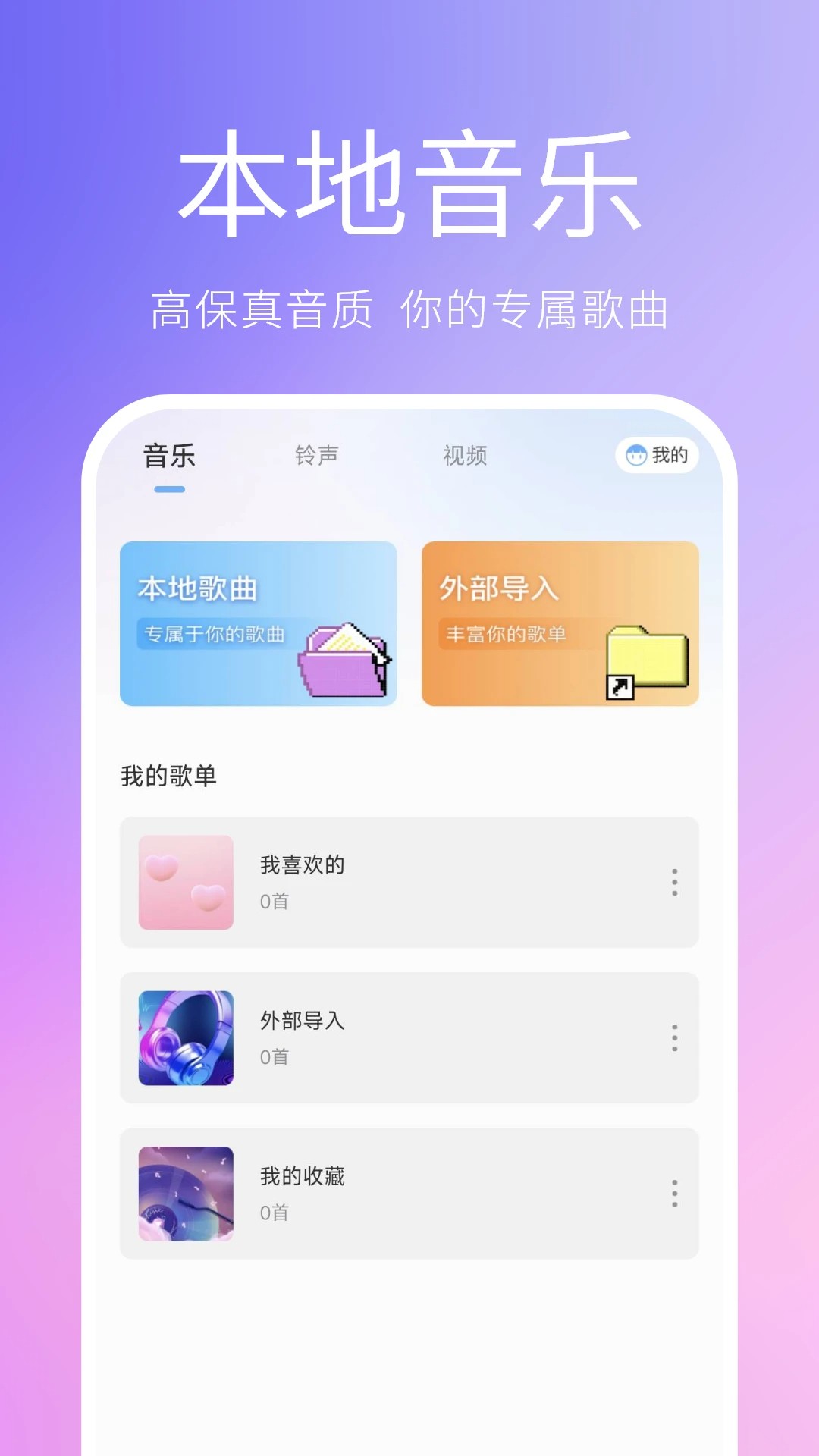819x1456 pixels.
Task: Open the three-dot menu for 外部导入 playlist
Action: pos(675,1038)
